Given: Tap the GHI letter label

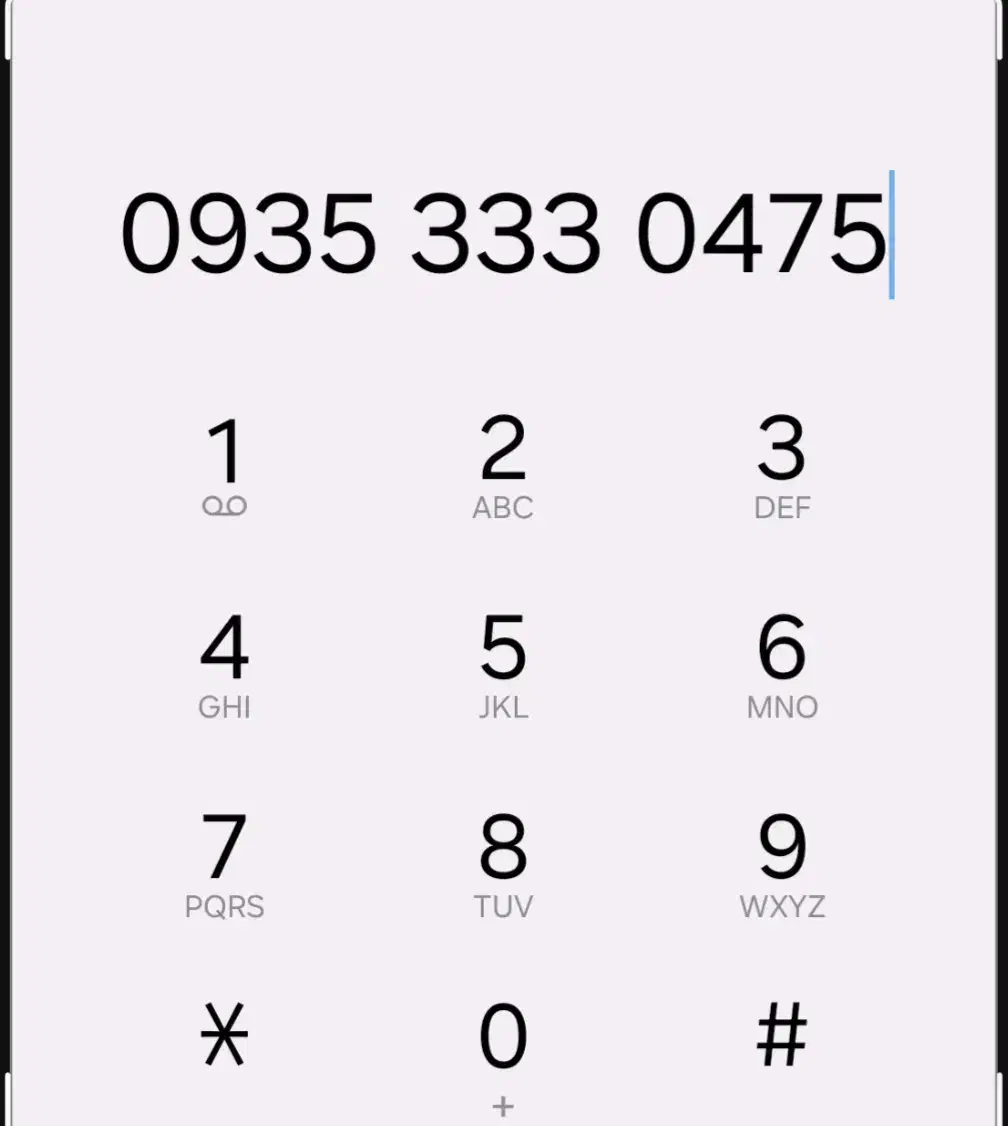Looking at the screenshot, I should [x=226, y=707].
